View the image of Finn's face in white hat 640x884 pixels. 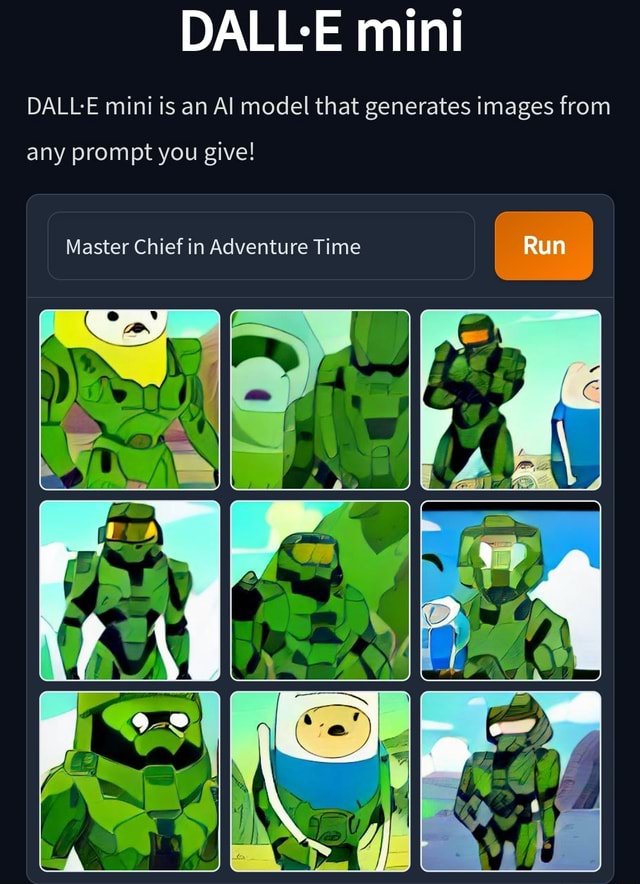(x=320, y=780)
